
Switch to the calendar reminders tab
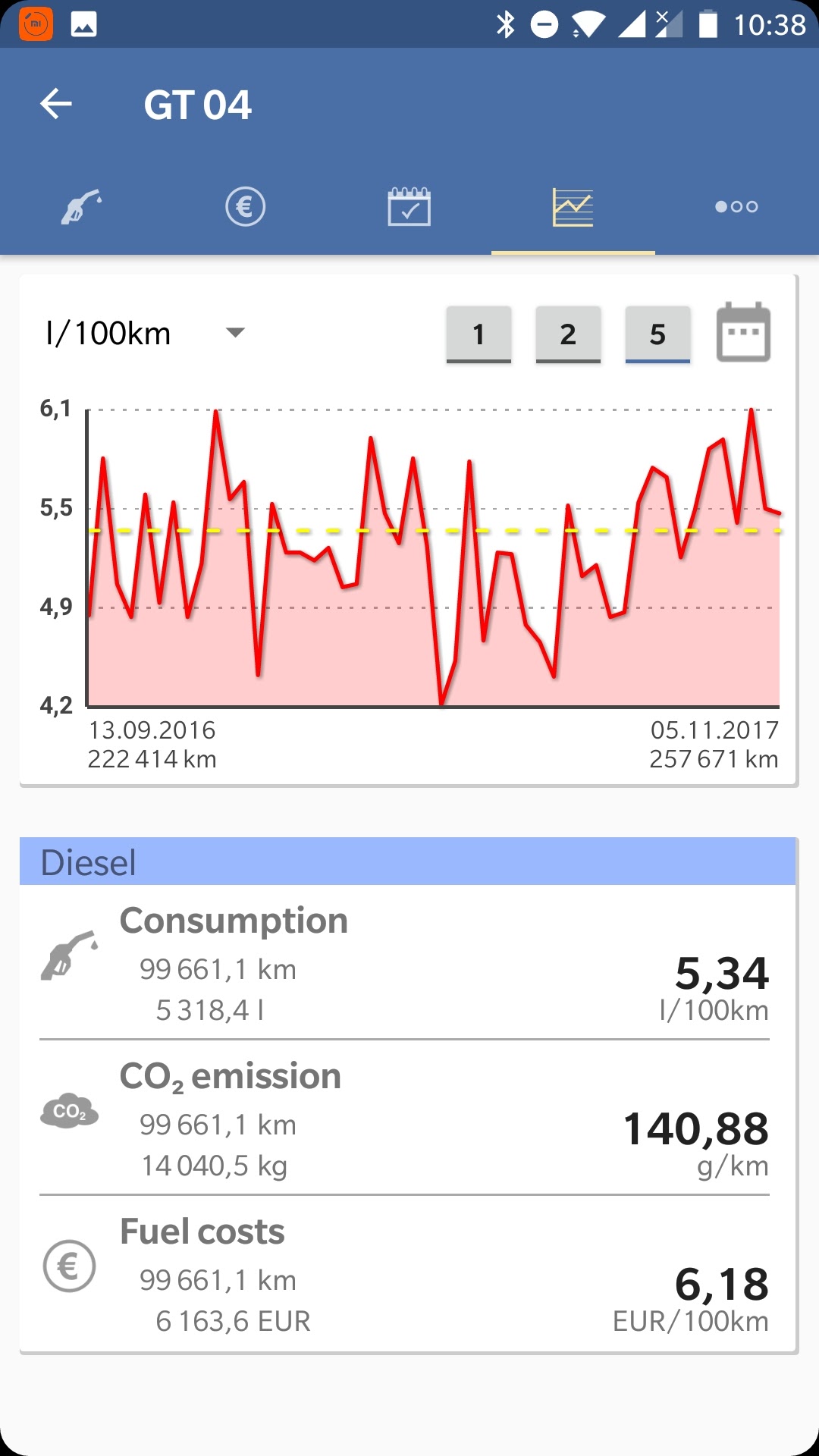coord(409,206)
